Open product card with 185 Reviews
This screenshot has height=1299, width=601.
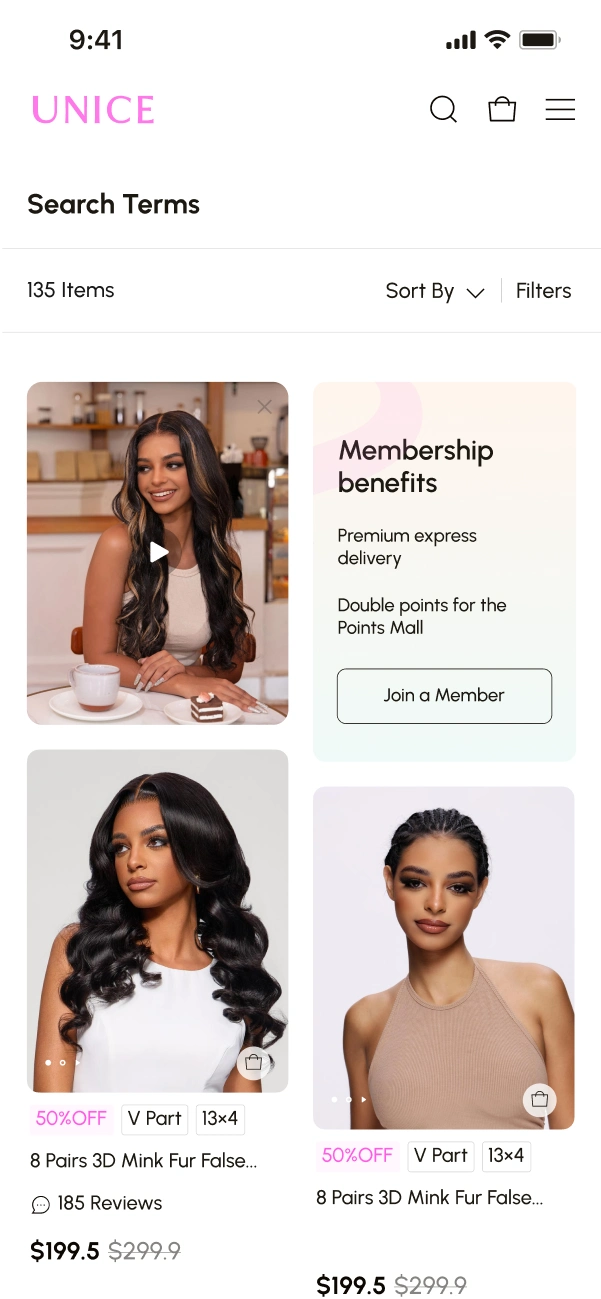point(157,920)
